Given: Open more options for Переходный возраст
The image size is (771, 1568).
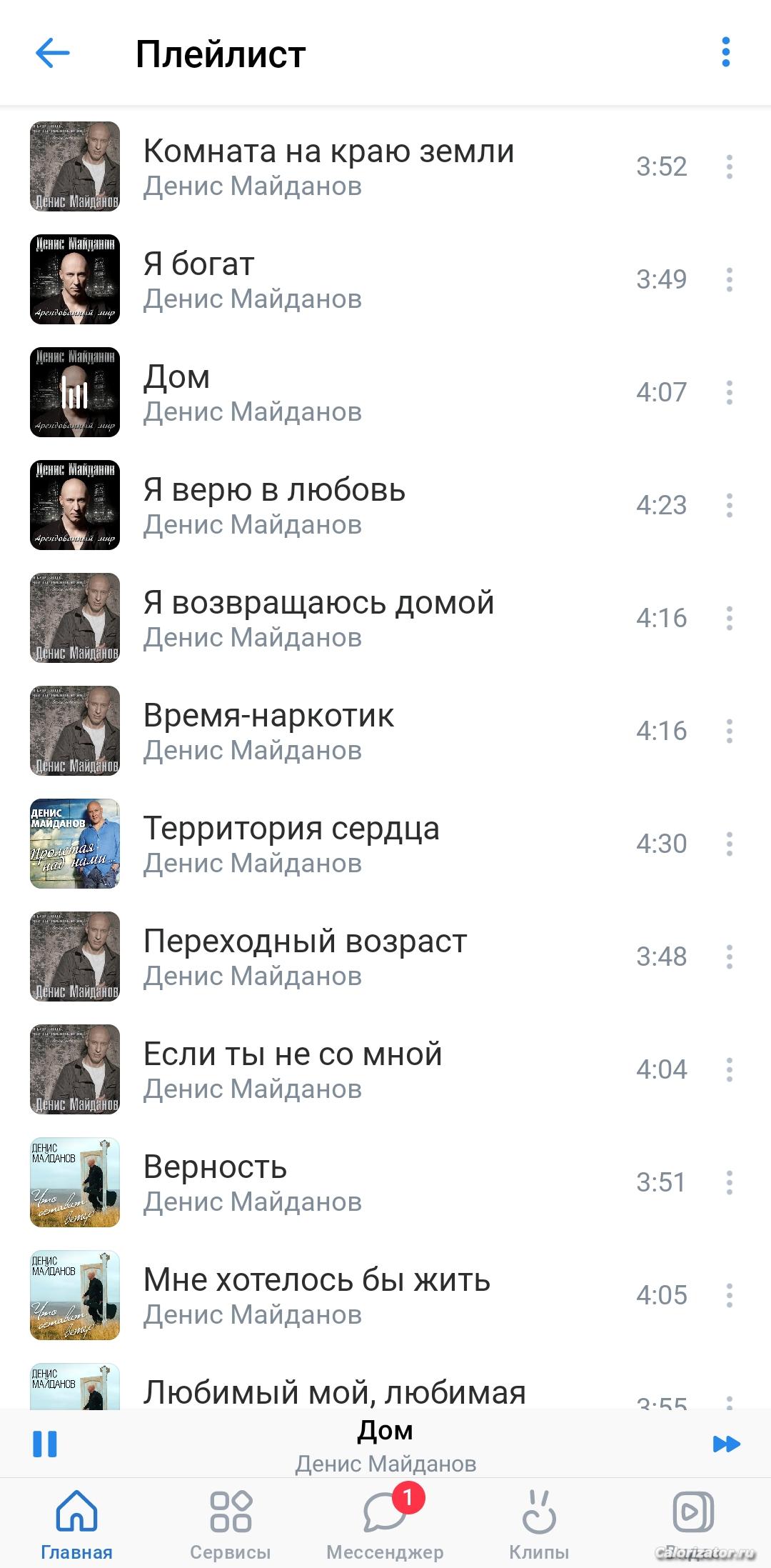Looking at the screenshot, I should [x=729, y=957].
